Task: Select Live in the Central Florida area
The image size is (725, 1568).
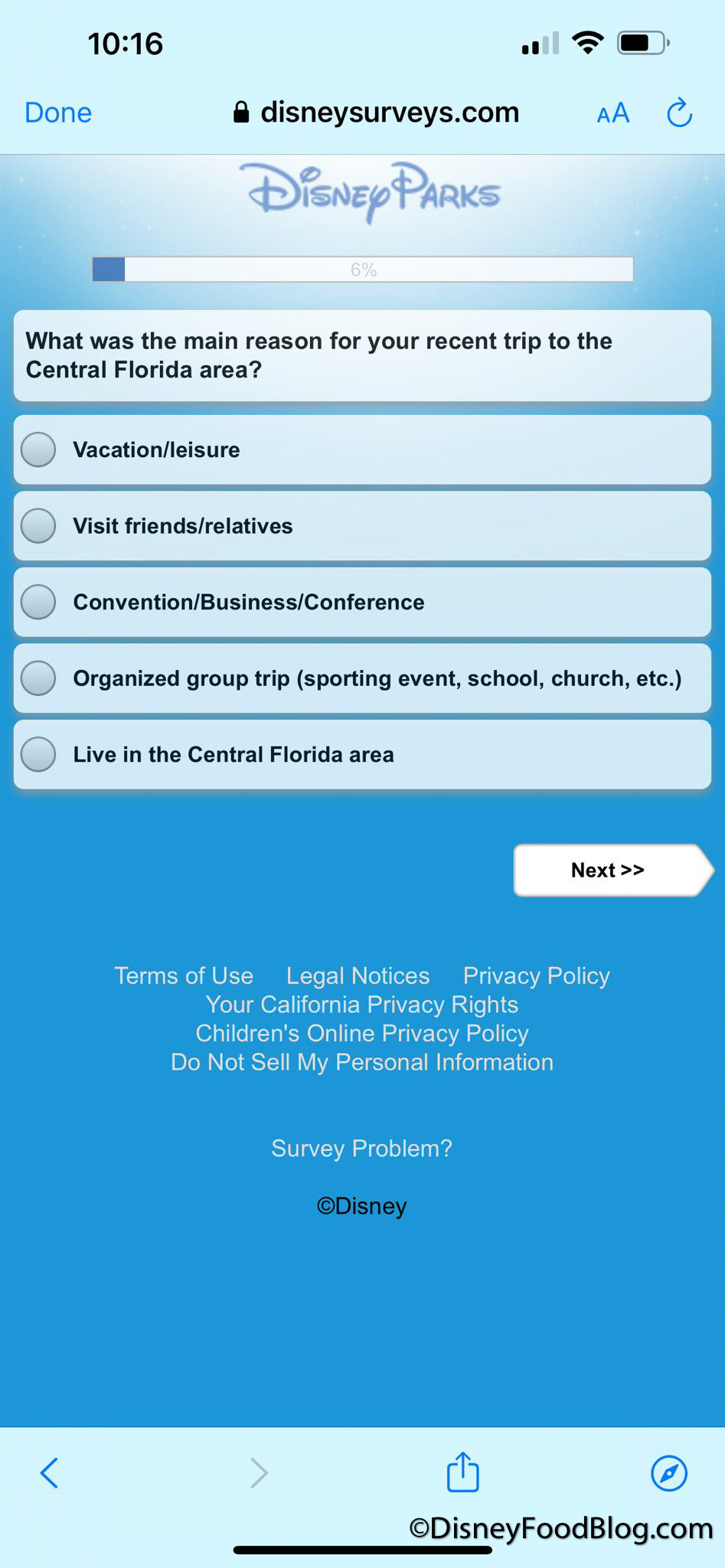Action: (x=38, y=754)
